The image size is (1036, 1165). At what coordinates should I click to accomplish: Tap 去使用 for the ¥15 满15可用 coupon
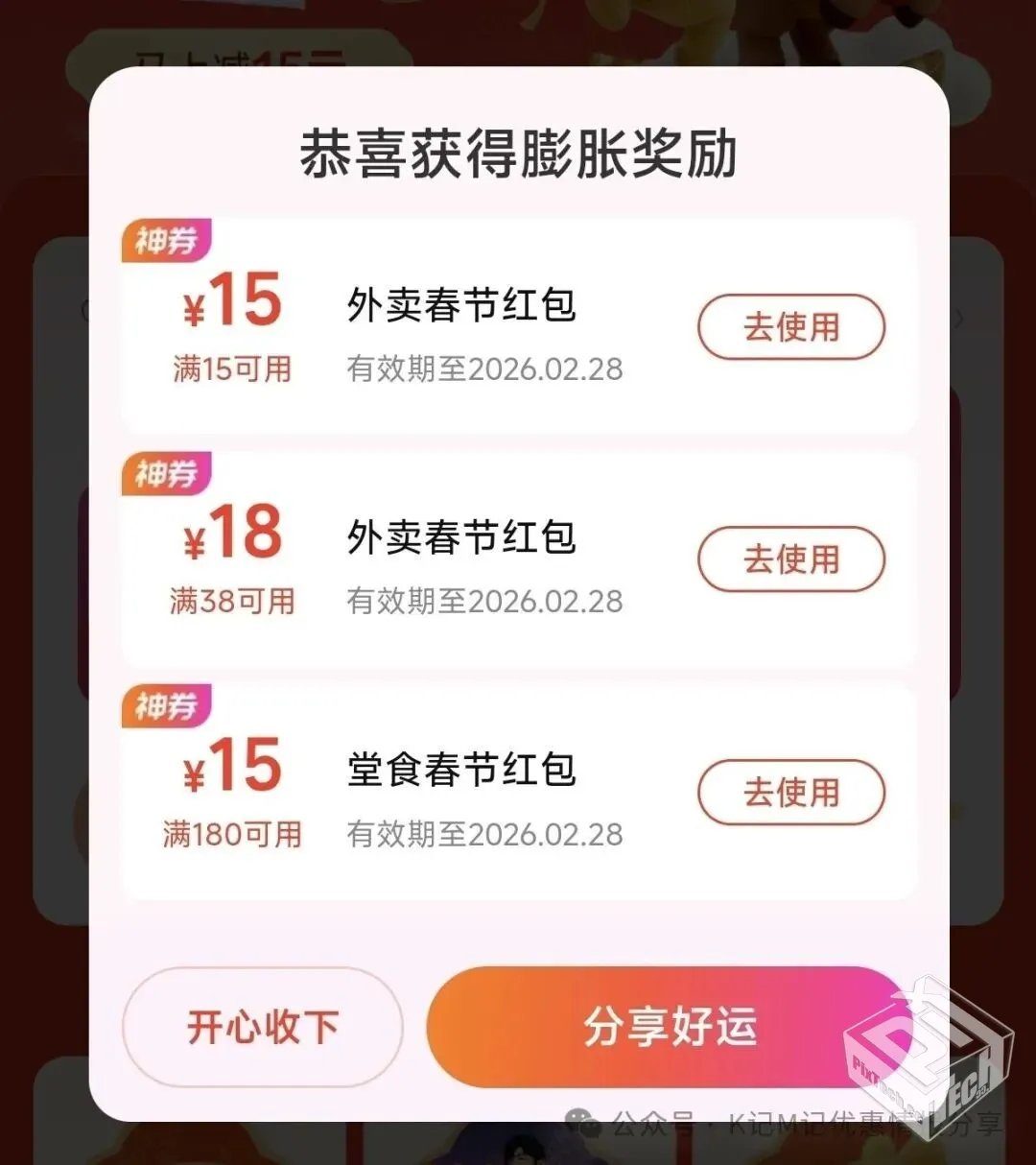[790, 327]
